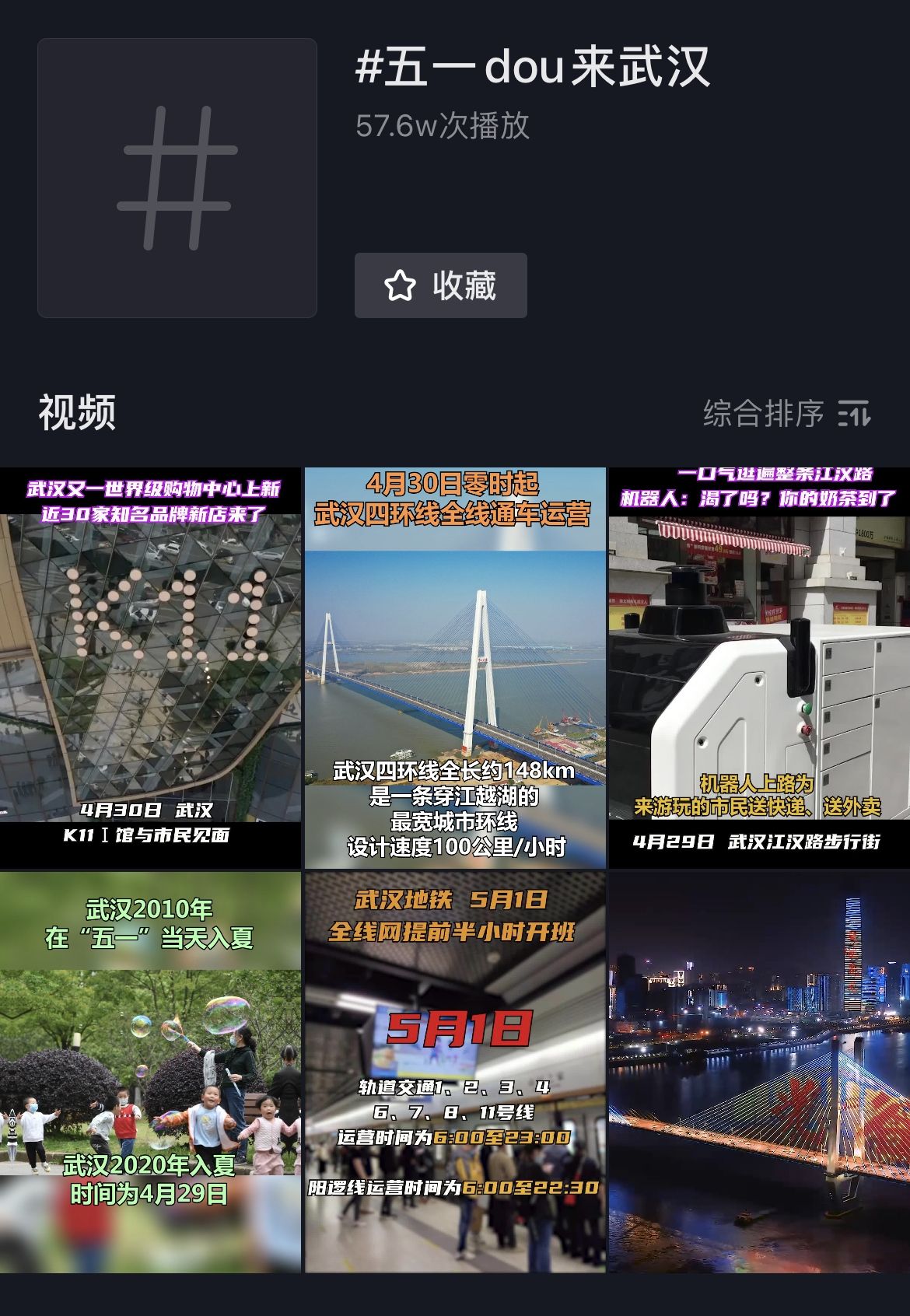Play the 武汉四环线全线通车 video

(x=455, y=667)
